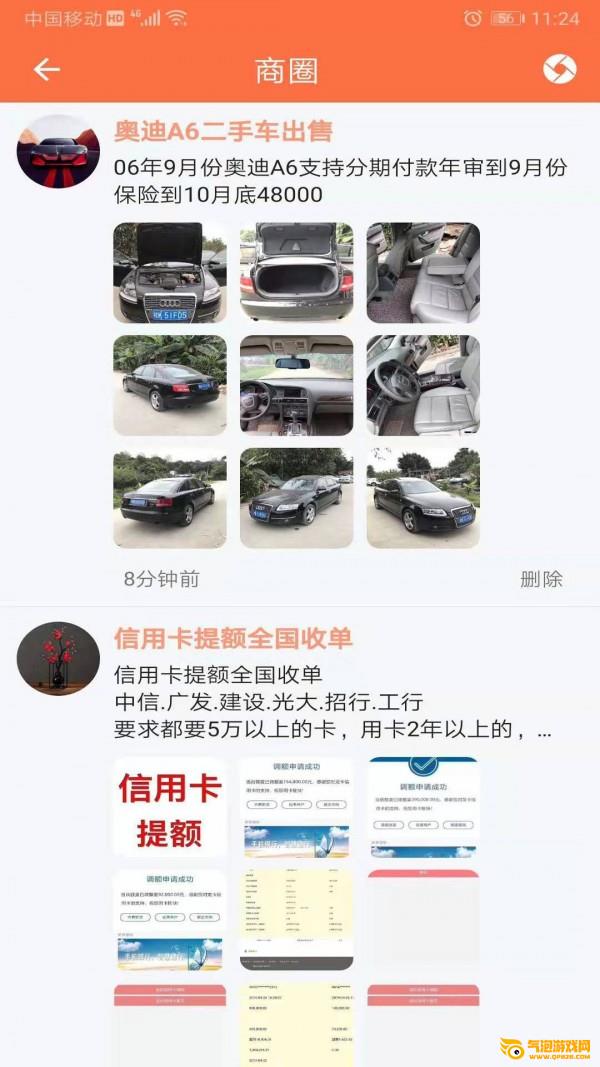Screen dimensions: 600x1067
Task: Open the open-trunk photo
Action: click(297, 272)
